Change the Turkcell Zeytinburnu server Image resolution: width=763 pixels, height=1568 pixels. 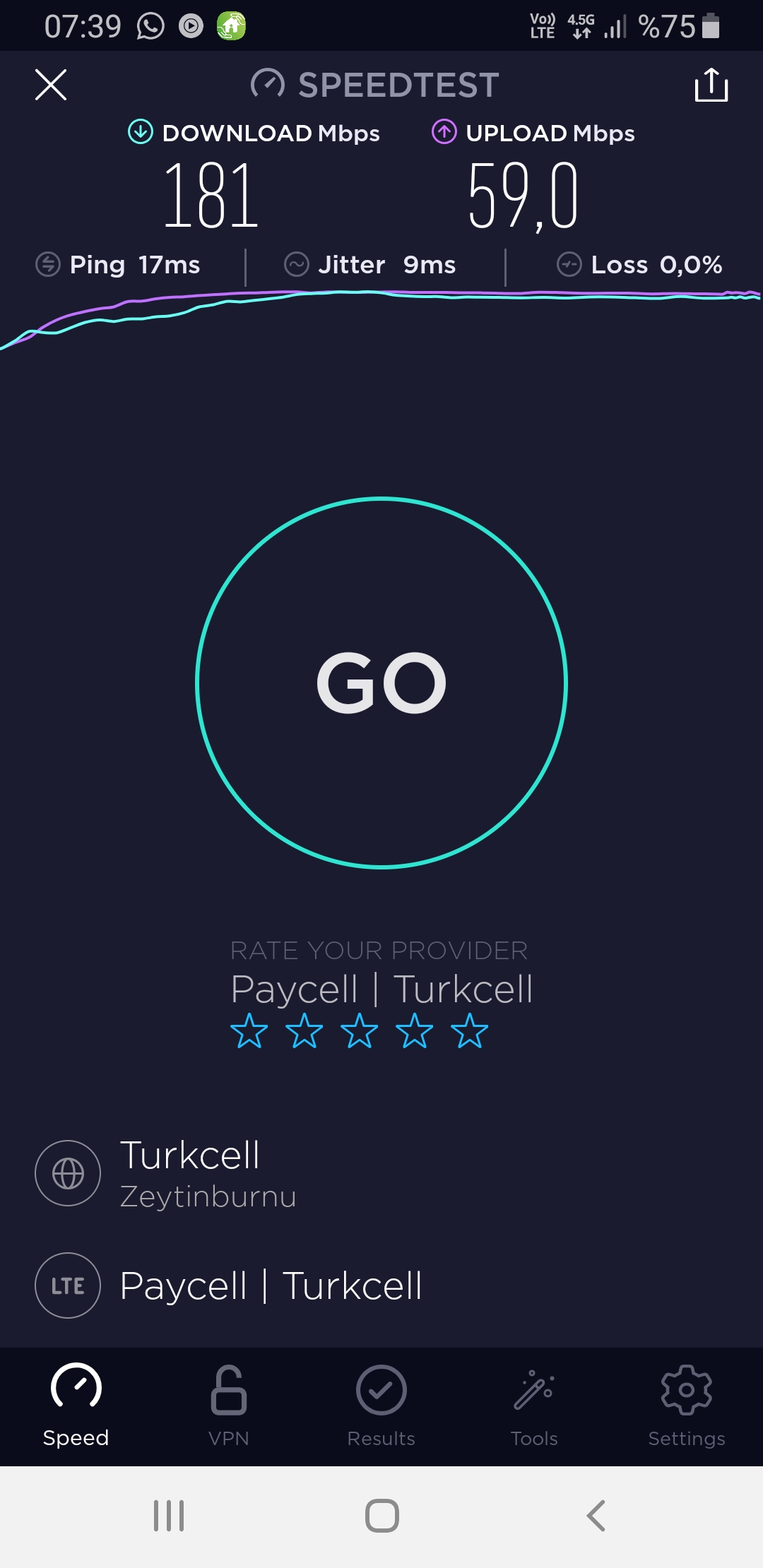(x=381, y=1173)
